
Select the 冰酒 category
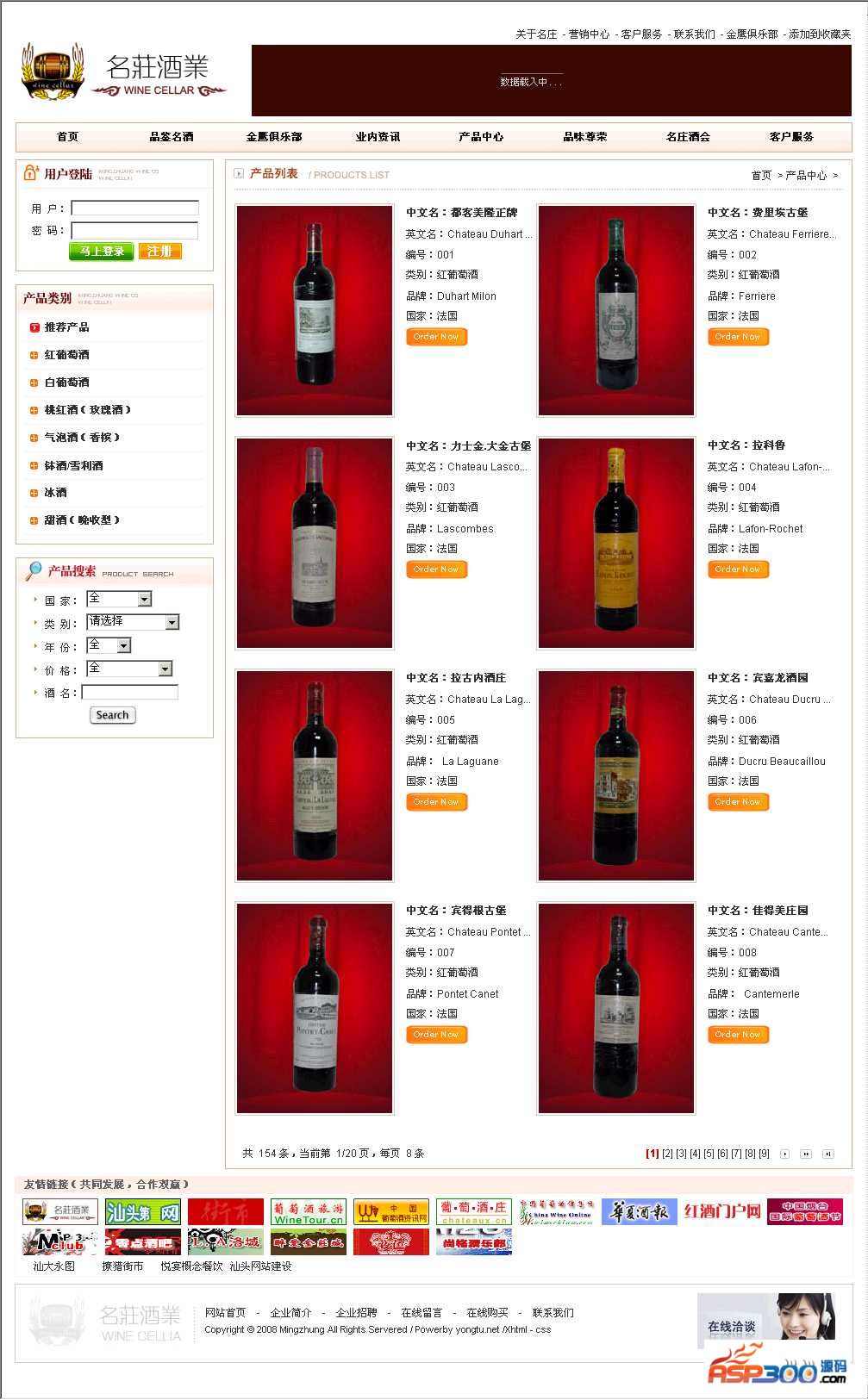click(55, 493)
